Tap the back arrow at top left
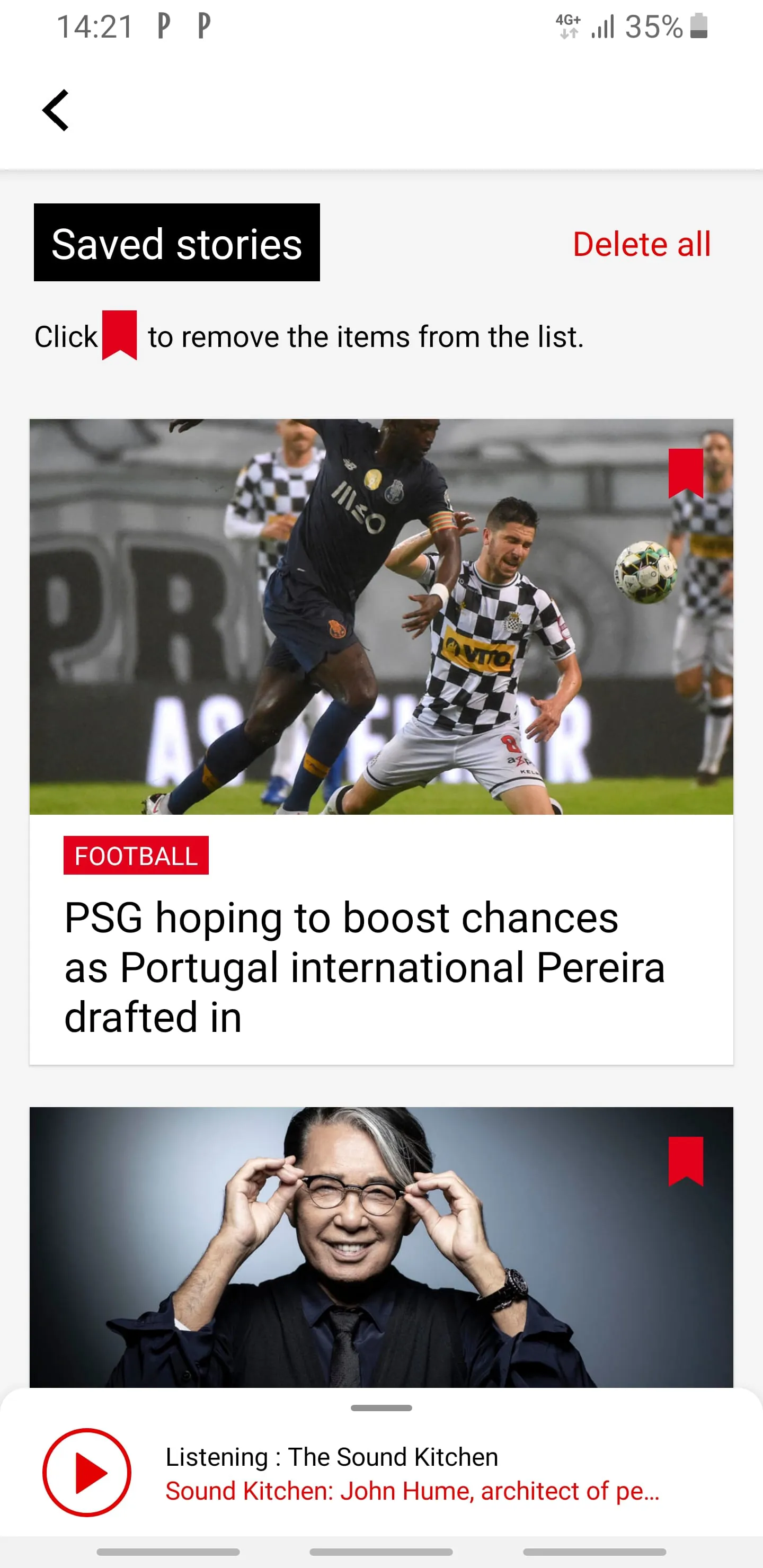 click(56, 111)
